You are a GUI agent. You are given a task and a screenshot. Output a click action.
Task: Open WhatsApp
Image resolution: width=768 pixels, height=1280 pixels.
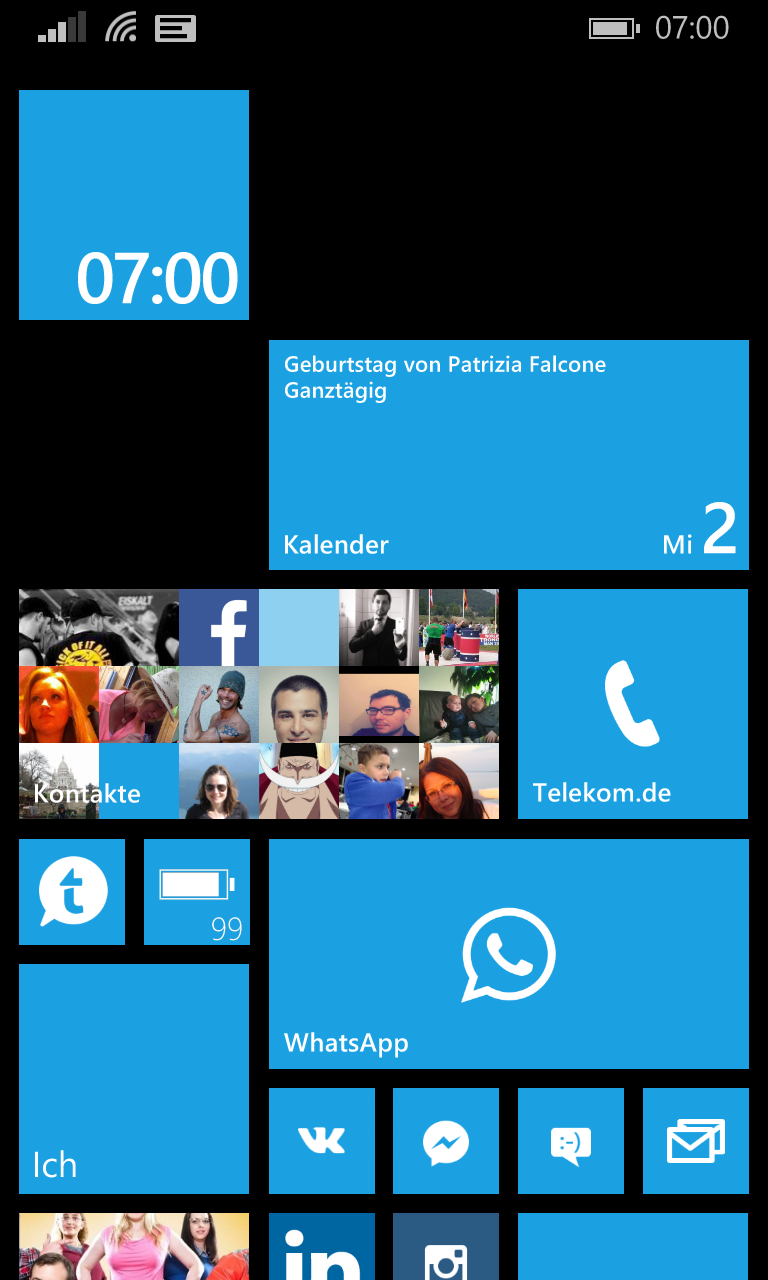tap(509, 954)
